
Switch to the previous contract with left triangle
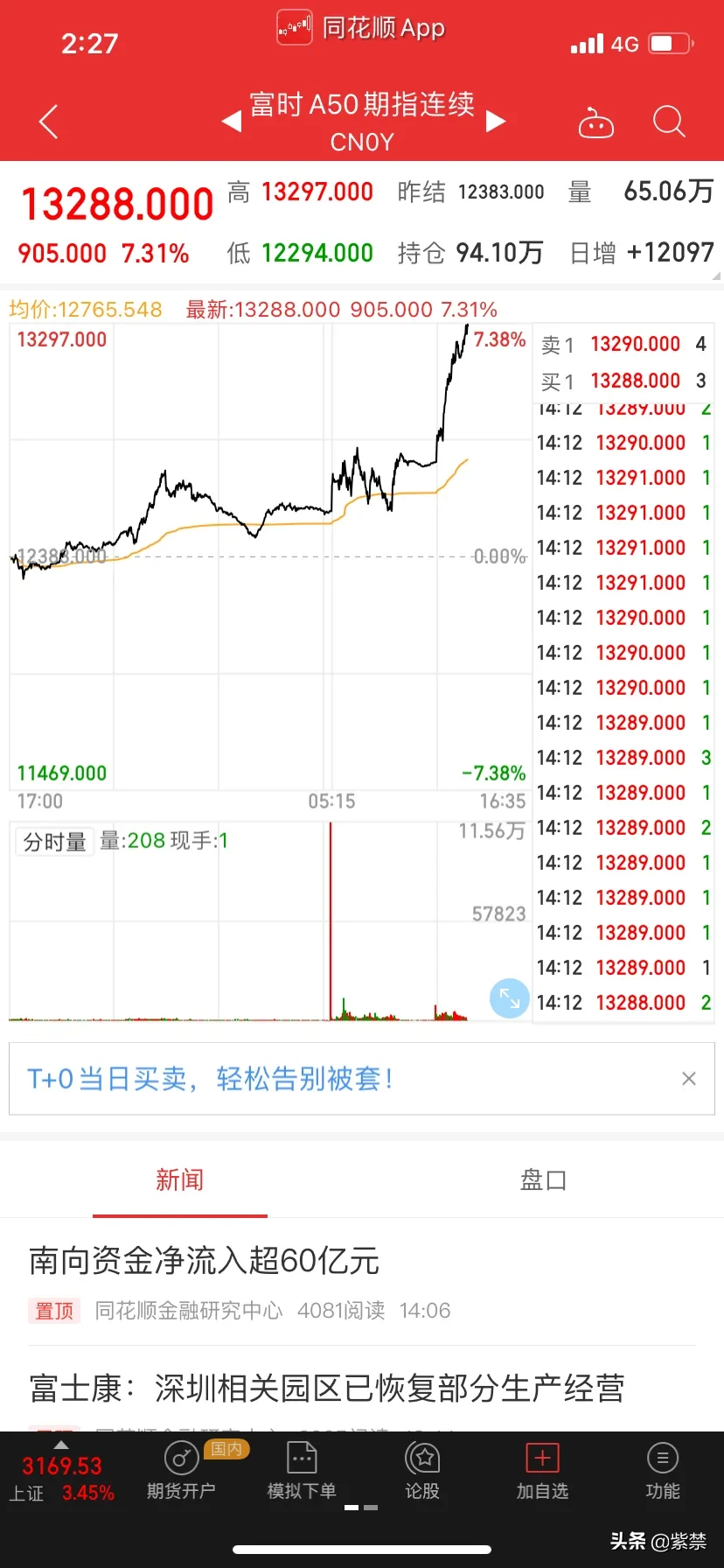click(x=232, y=121)
